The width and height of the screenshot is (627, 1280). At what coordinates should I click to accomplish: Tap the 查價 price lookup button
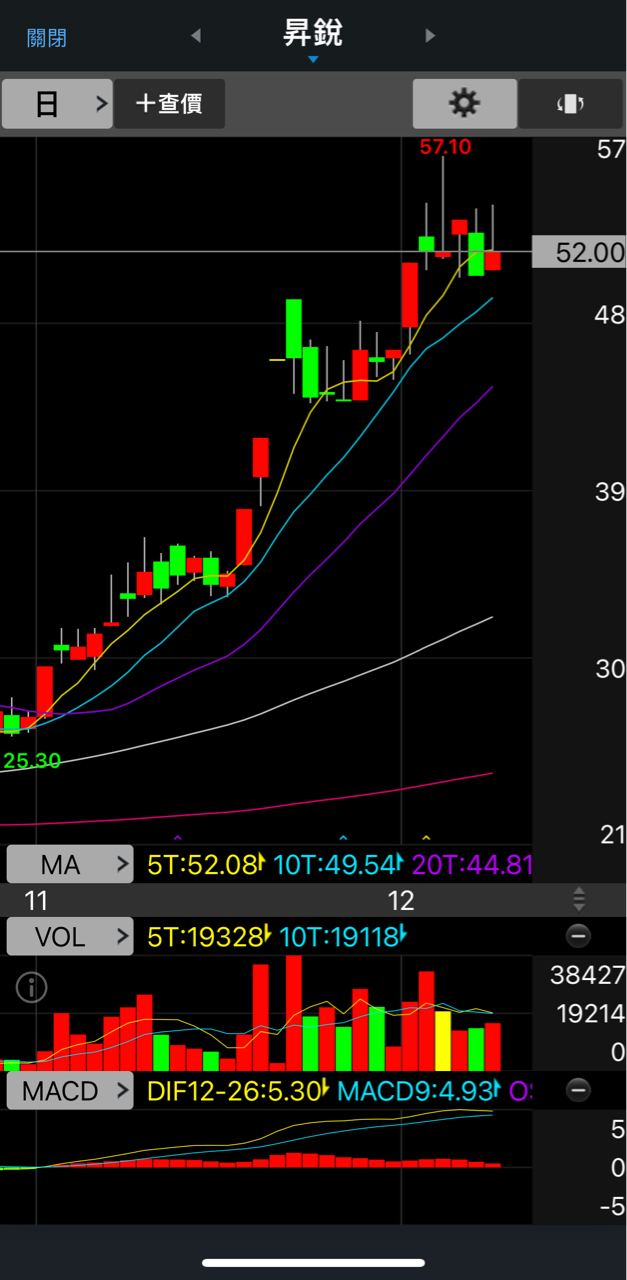pos(169,104)
